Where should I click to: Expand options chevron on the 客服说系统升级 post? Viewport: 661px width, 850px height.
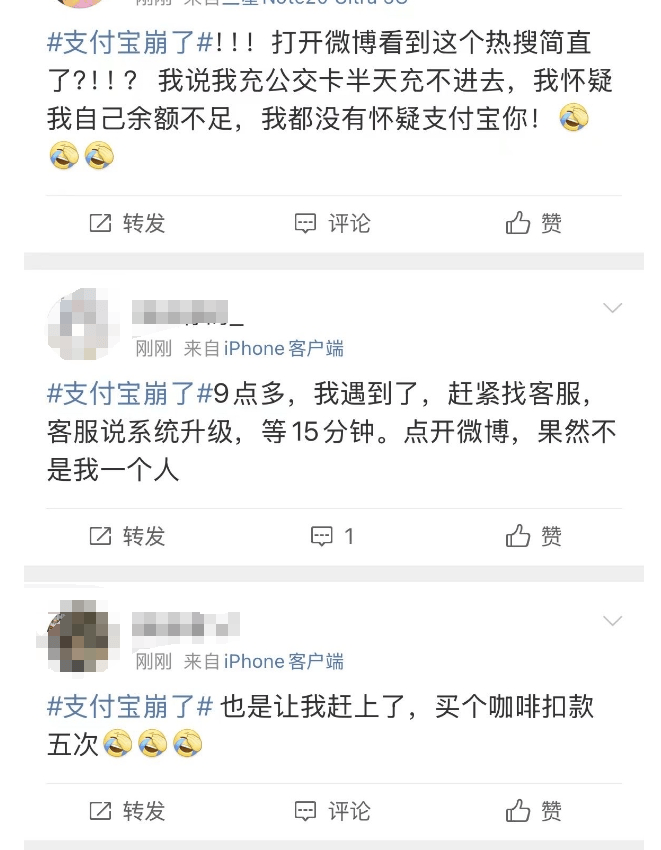click(612, 308)
